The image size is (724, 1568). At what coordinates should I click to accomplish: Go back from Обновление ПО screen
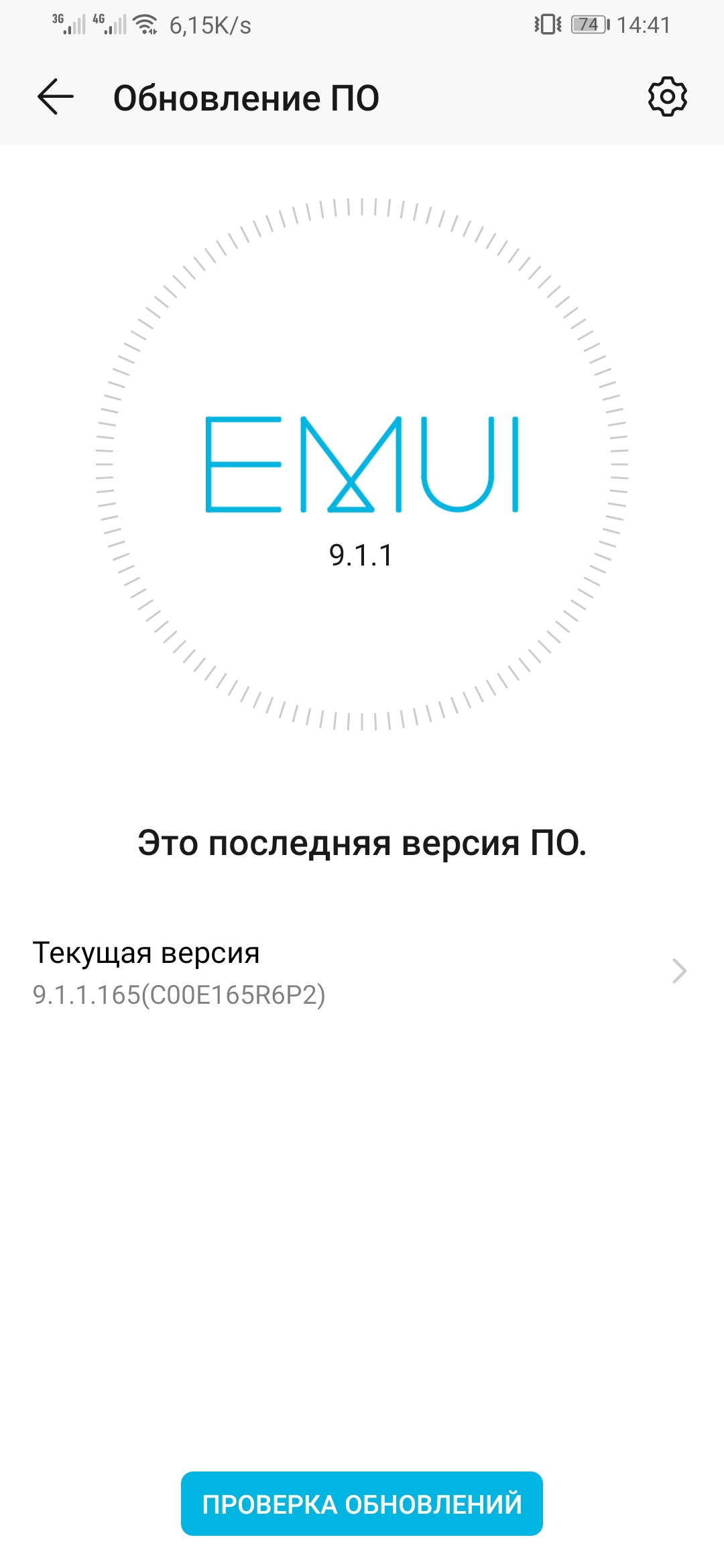tap(56, 97)
